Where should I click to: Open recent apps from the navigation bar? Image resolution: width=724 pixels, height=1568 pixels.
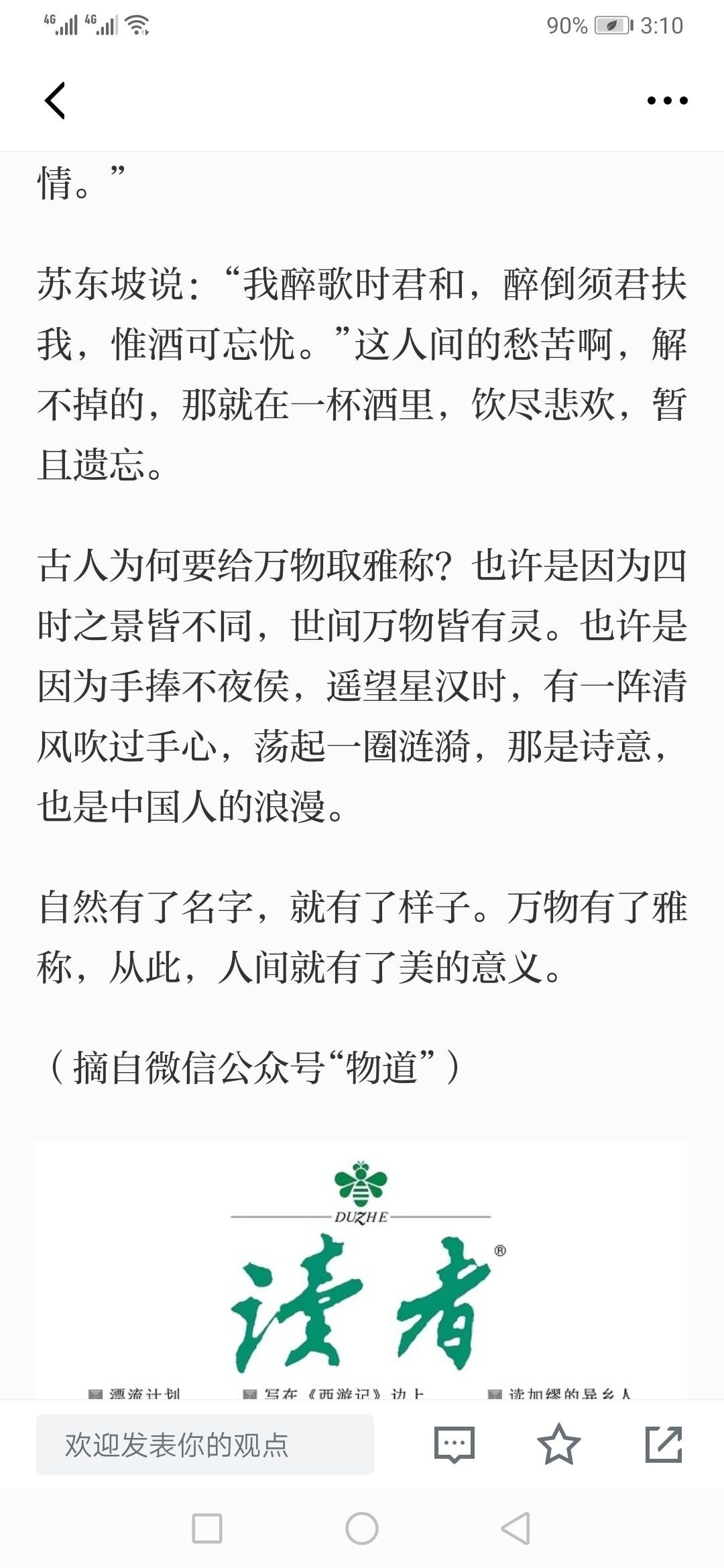(x=207, y=1528)
